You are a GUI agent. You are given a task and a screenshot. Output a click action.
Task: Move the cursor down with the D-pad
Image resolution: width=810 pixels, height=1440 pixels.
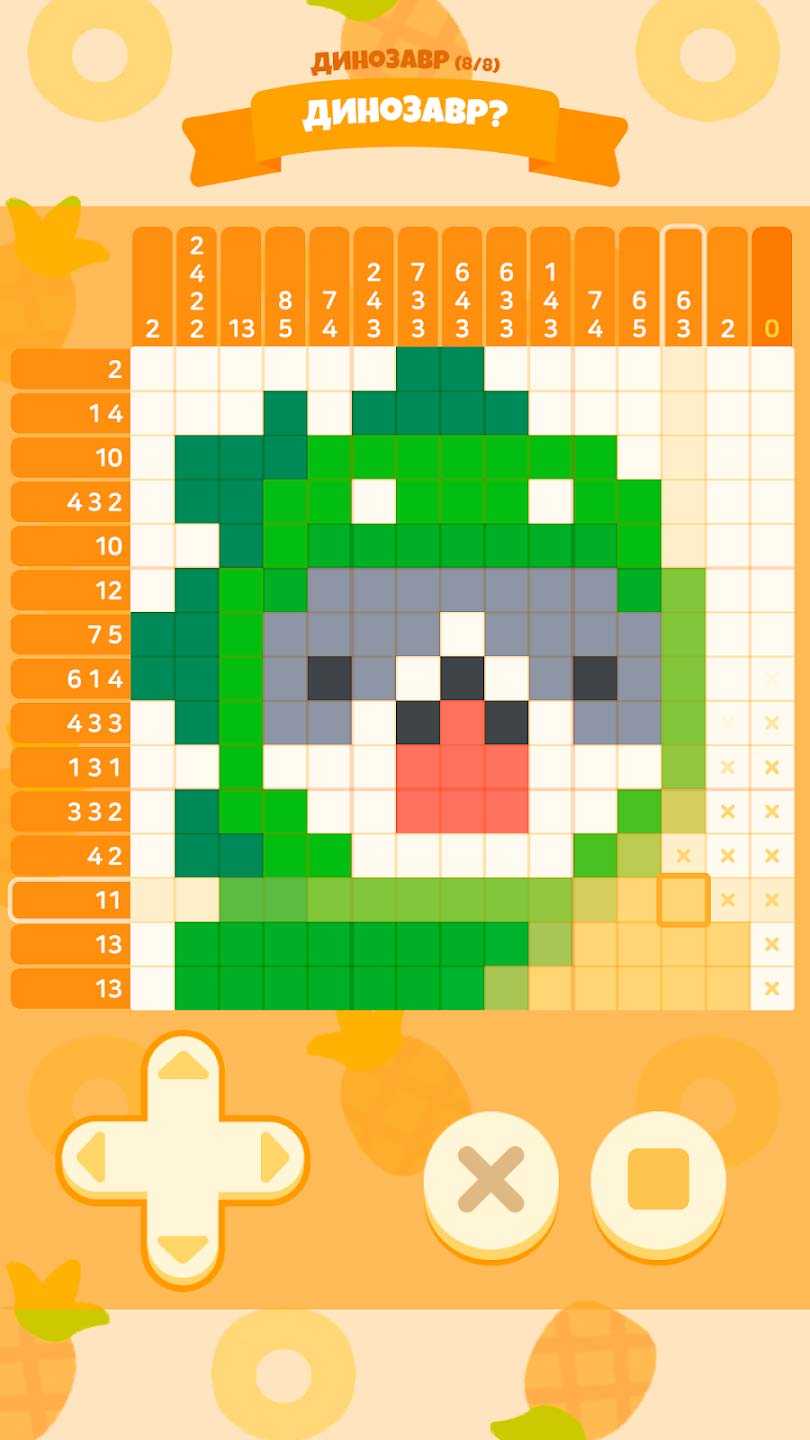(x=183, y=1247)
